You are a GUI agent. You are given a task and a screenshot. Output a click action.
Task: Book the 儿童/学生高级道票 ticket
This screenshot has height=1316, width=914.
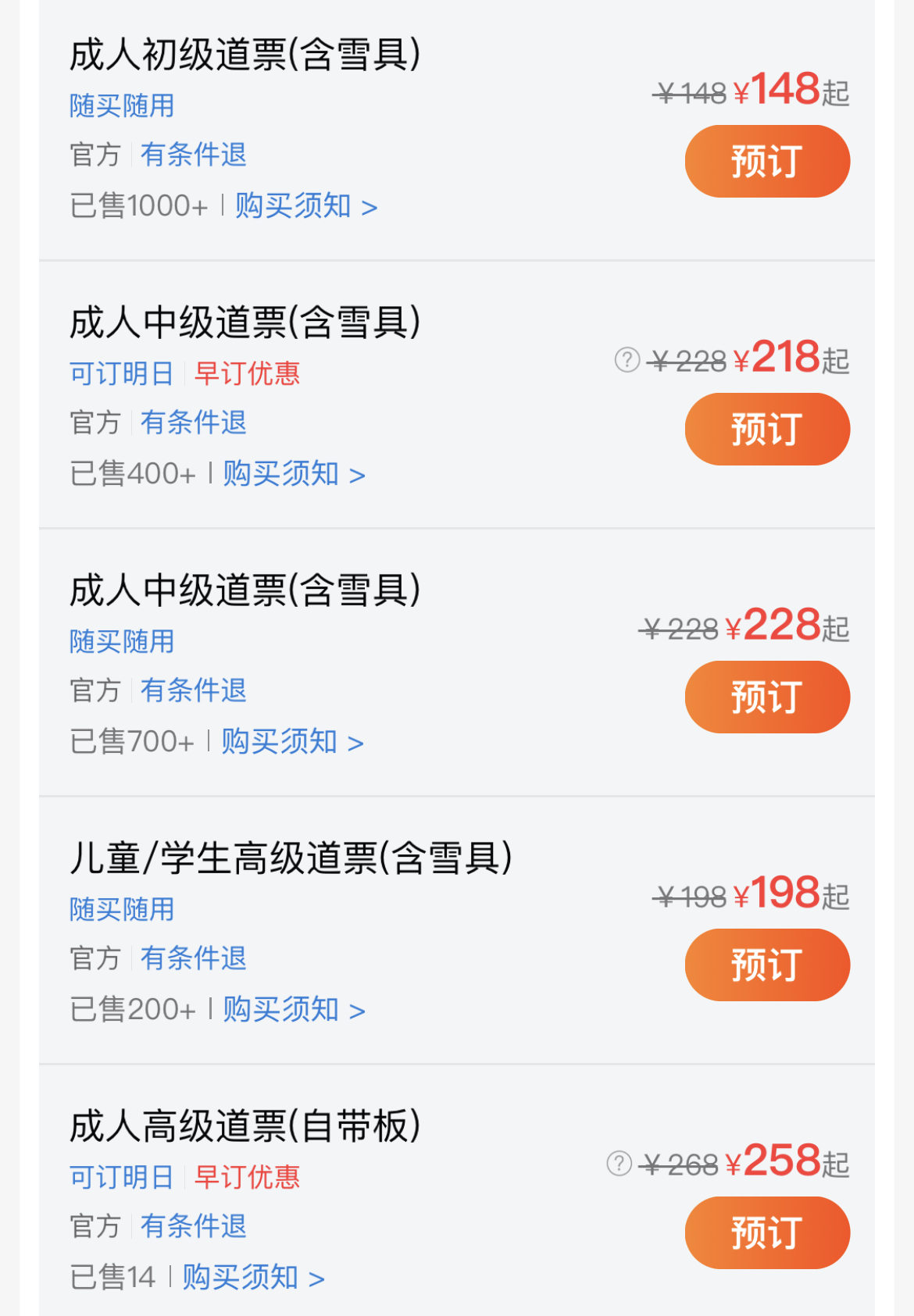click(767, 965)
